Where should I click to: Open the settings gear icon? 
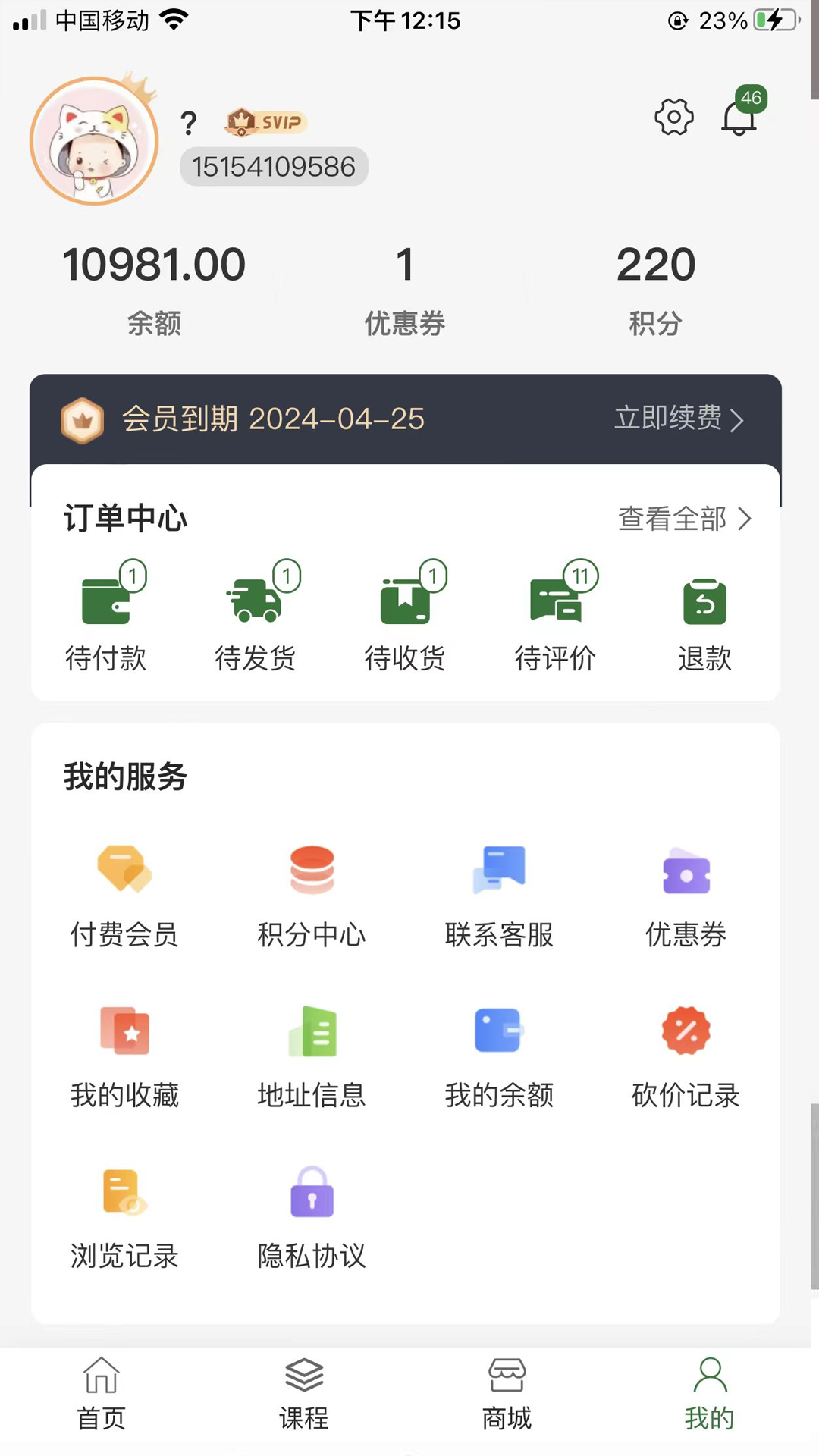pyautogui.click(x=673, y=118)
